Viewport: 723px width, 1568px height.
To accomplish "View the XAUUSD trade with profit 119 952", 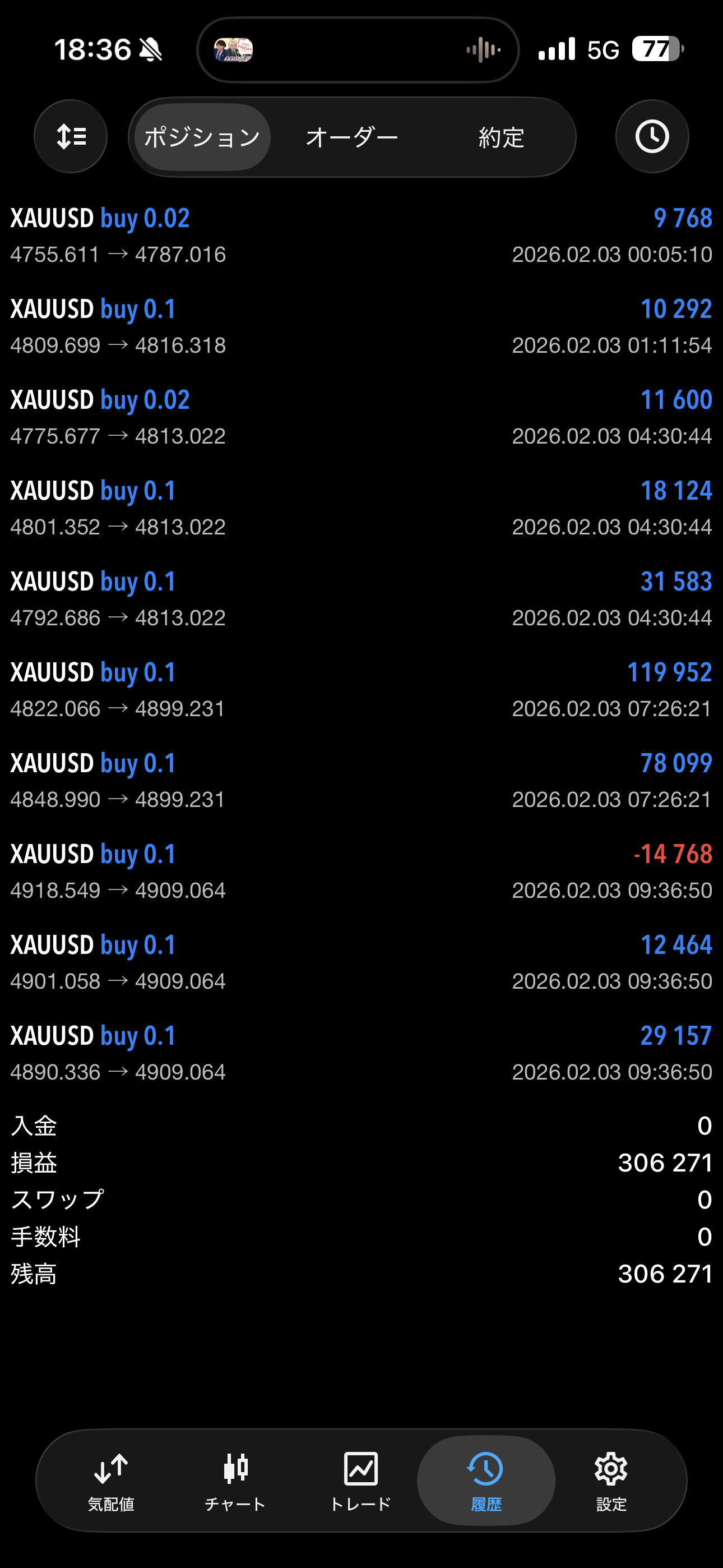I will click(361, 690).
